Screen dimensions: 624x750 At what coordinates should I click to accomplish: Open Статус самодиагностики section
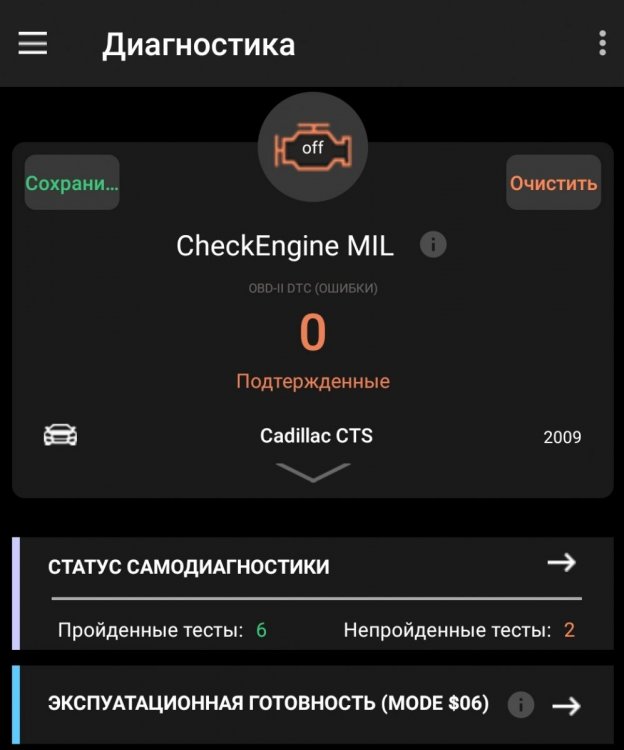click(x=562, y=563)
